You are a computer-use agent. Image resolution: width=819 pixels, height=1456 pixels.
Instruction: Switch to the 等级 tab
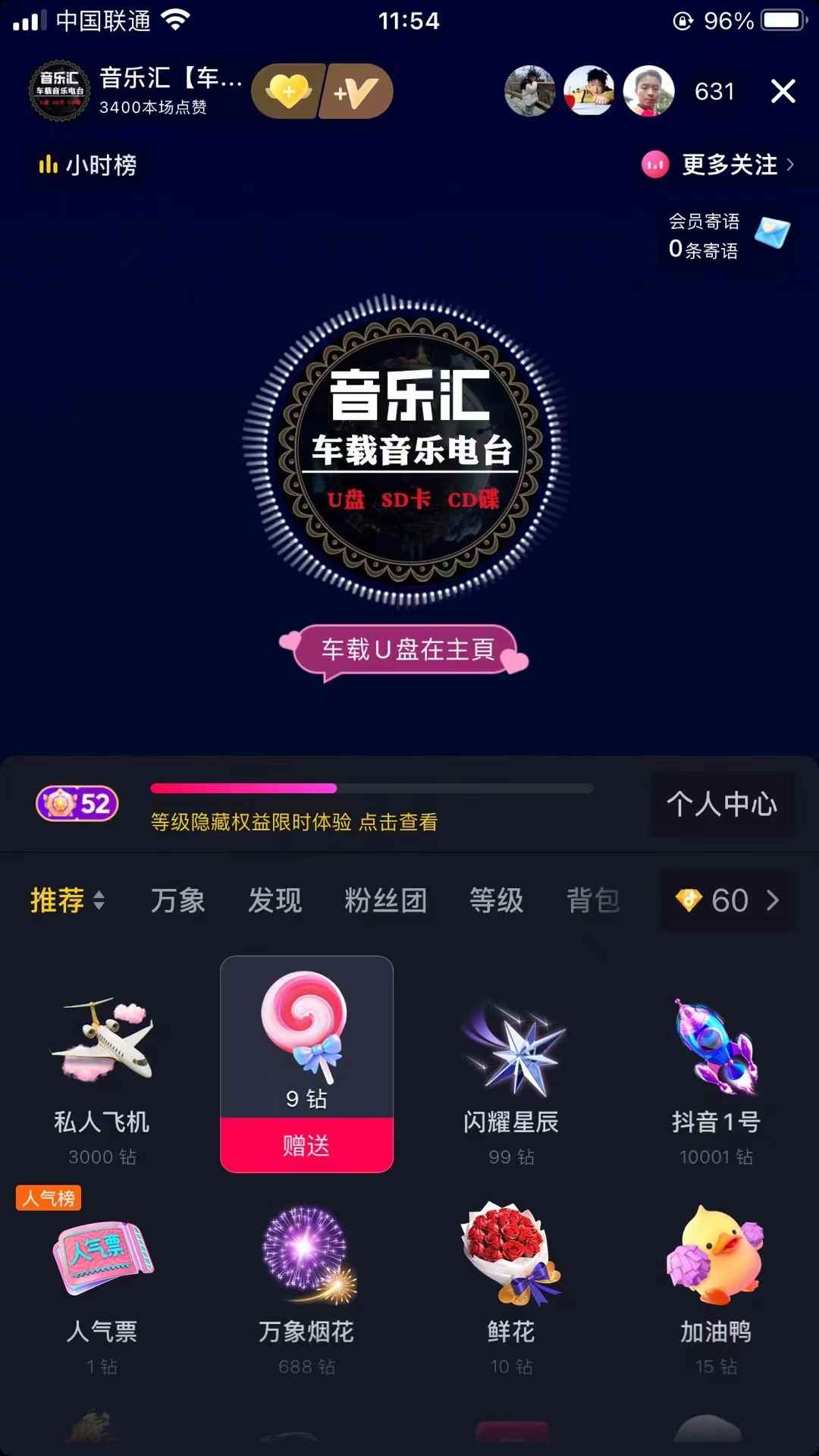pyautogui.click(x=496, y=900)
